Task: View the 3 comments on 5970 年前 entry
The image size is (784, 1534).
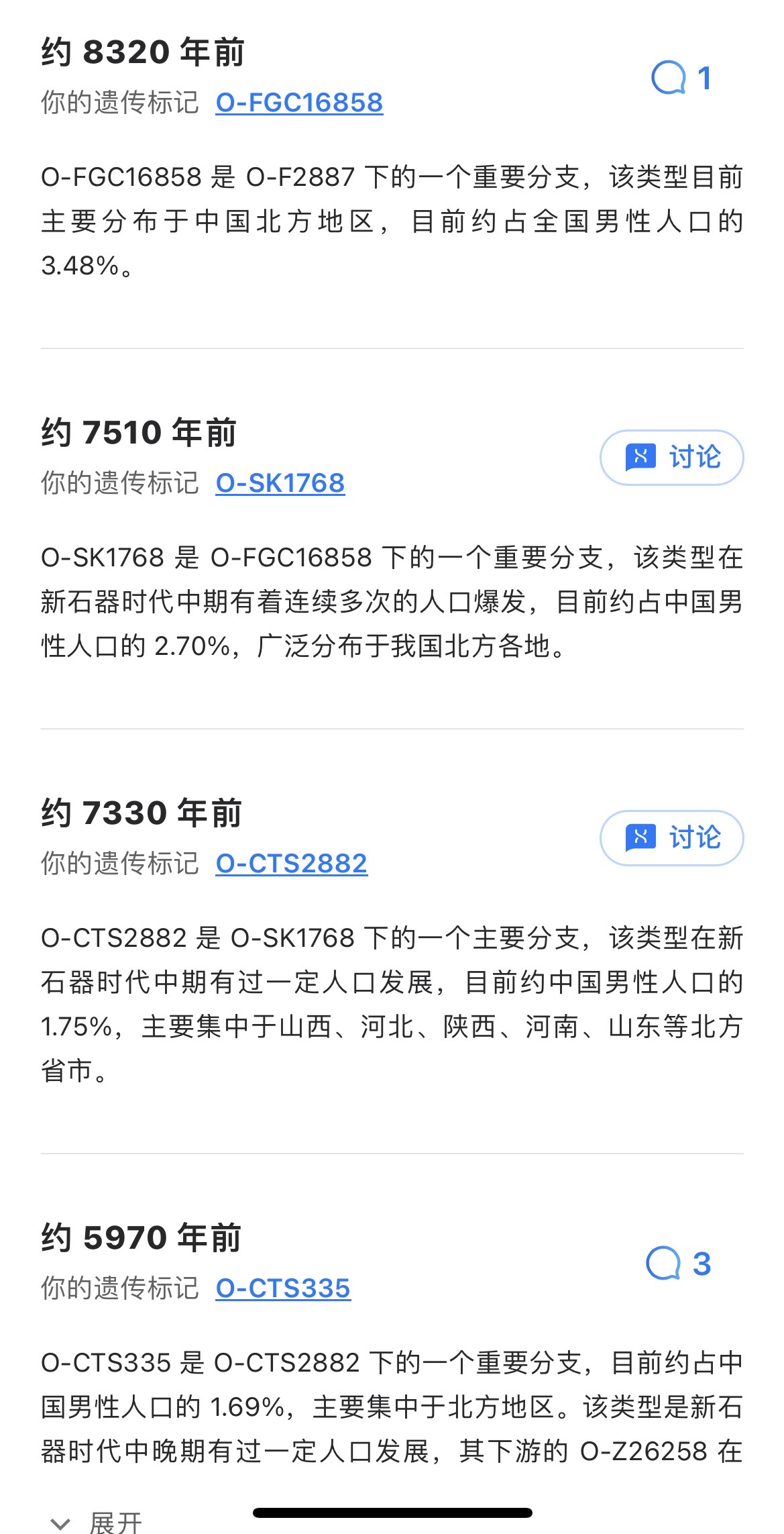Action: point(677,1264)
